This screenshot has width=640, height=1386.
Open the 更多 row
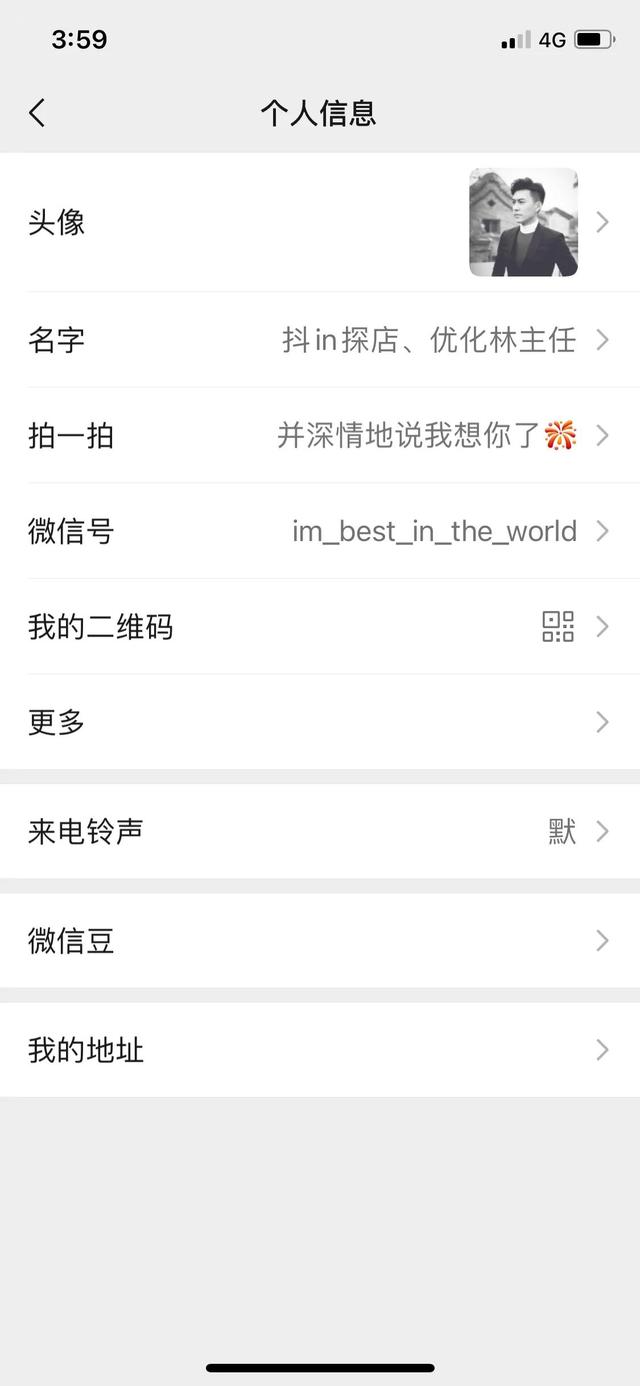(x=320, y=722)
